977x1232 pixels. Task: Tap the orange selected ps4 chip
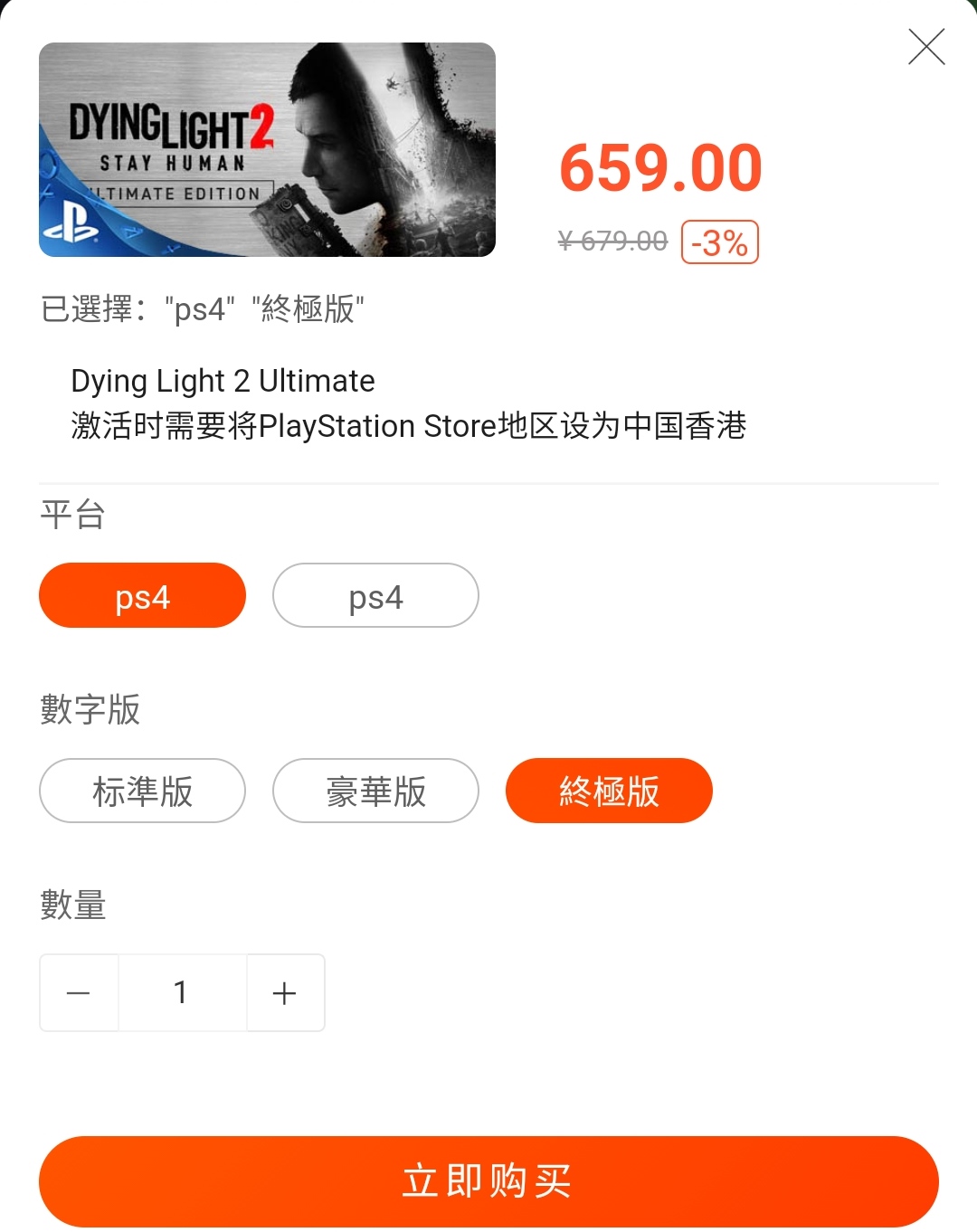[x=142, y=596]
